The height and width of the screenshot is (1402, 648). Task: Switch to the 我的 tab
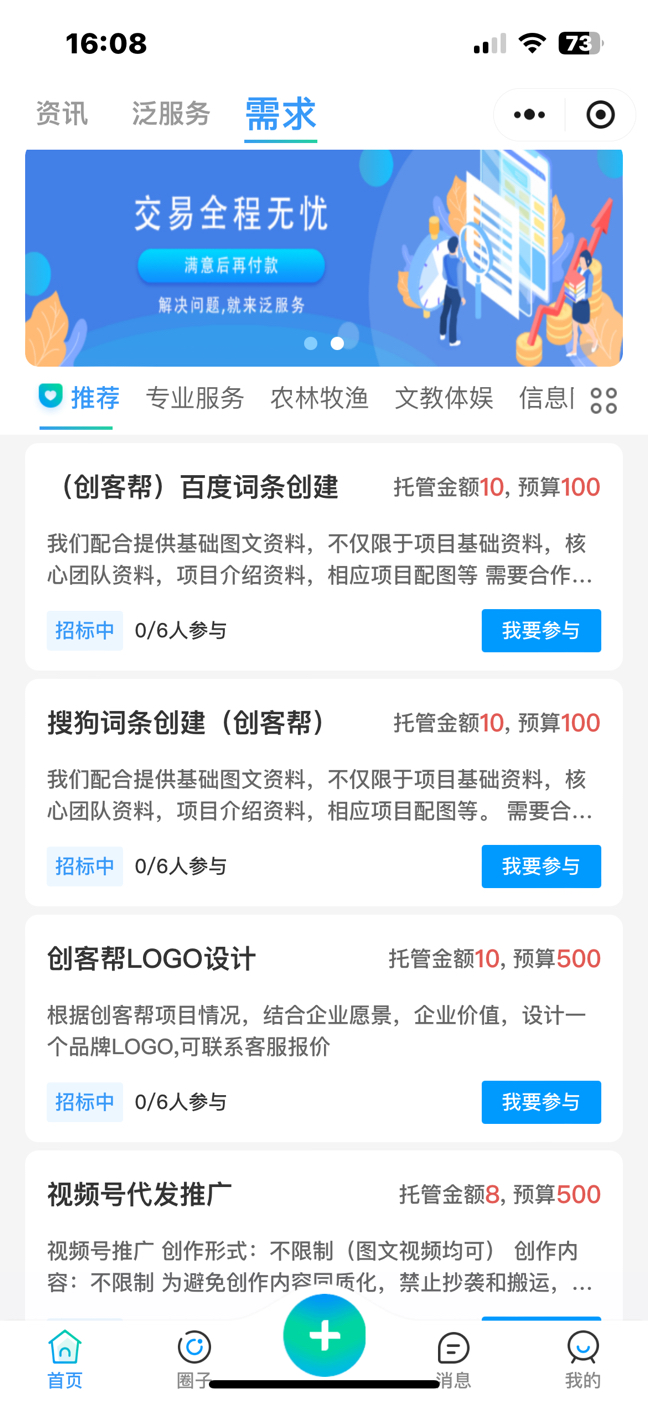tap(582, 1360)
